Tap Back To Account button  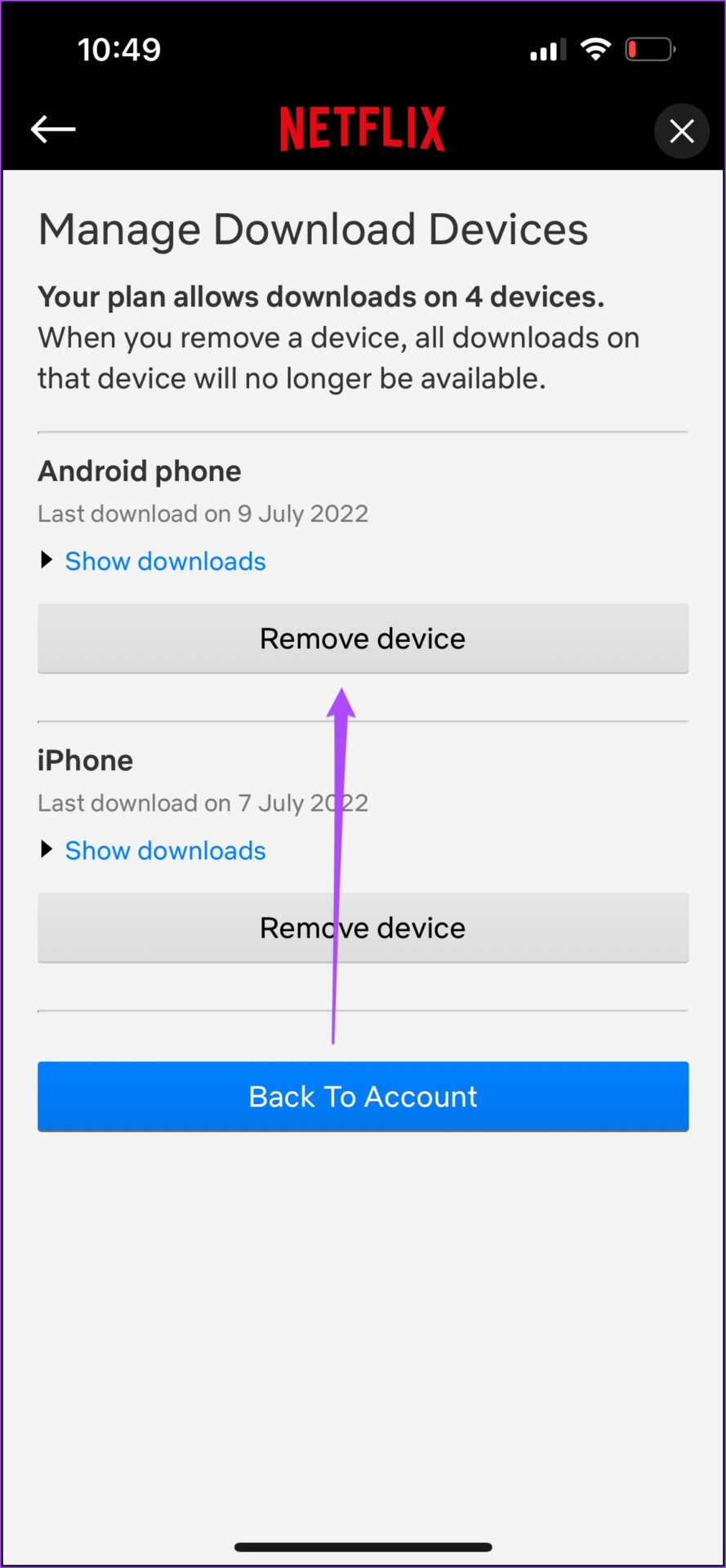pyautogui.click(x=363, y=1097)
